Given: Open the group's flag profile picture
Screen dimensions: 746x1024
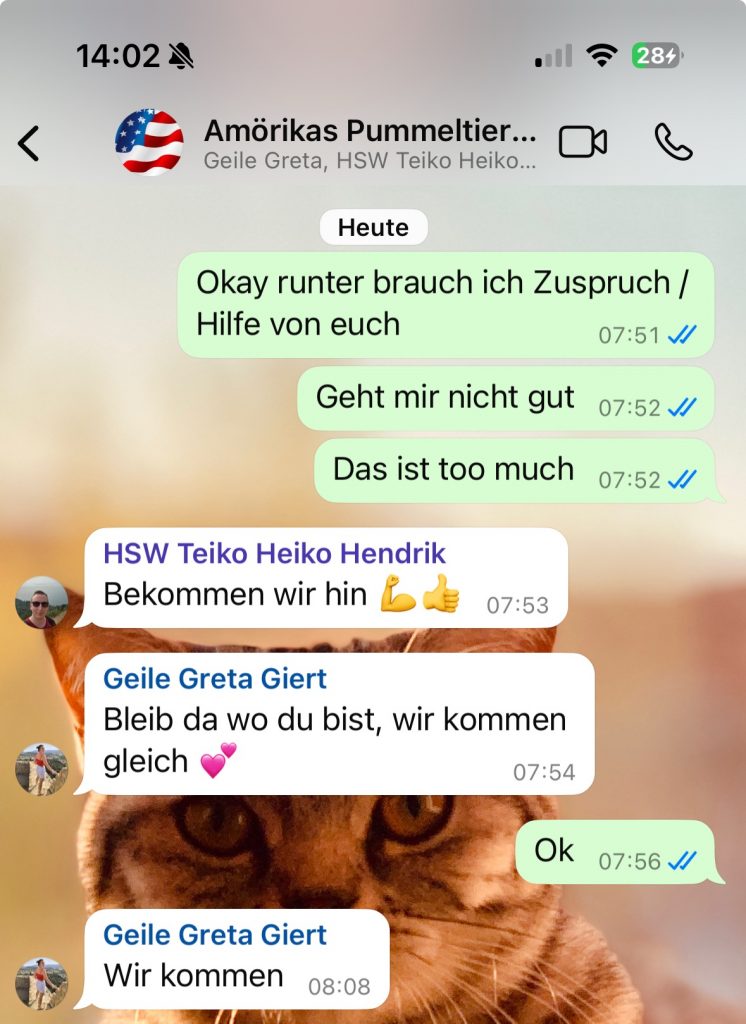Looking at the screenshot, I should (x=149, y=142).
